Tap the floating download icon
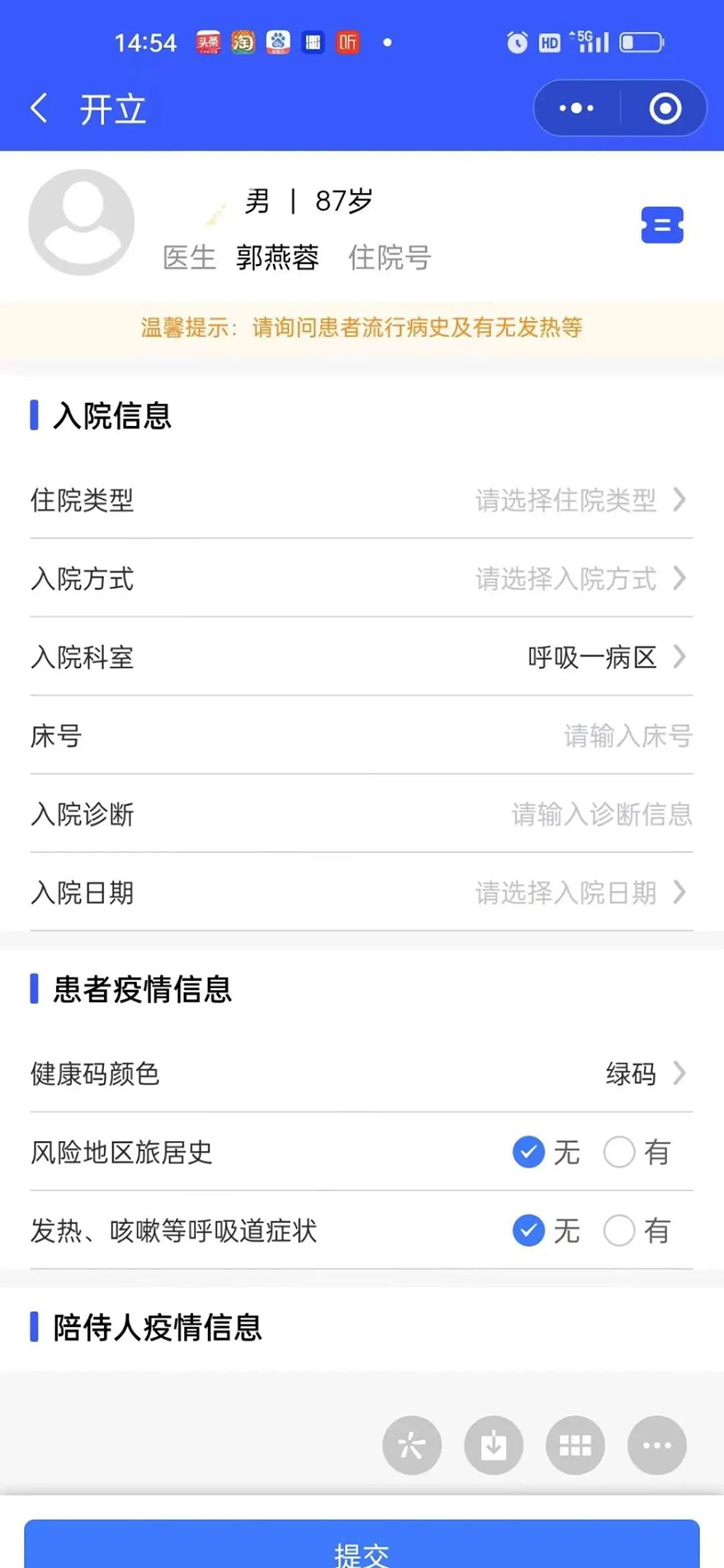The image size is (724, 1568). [x=494, y=1446]
